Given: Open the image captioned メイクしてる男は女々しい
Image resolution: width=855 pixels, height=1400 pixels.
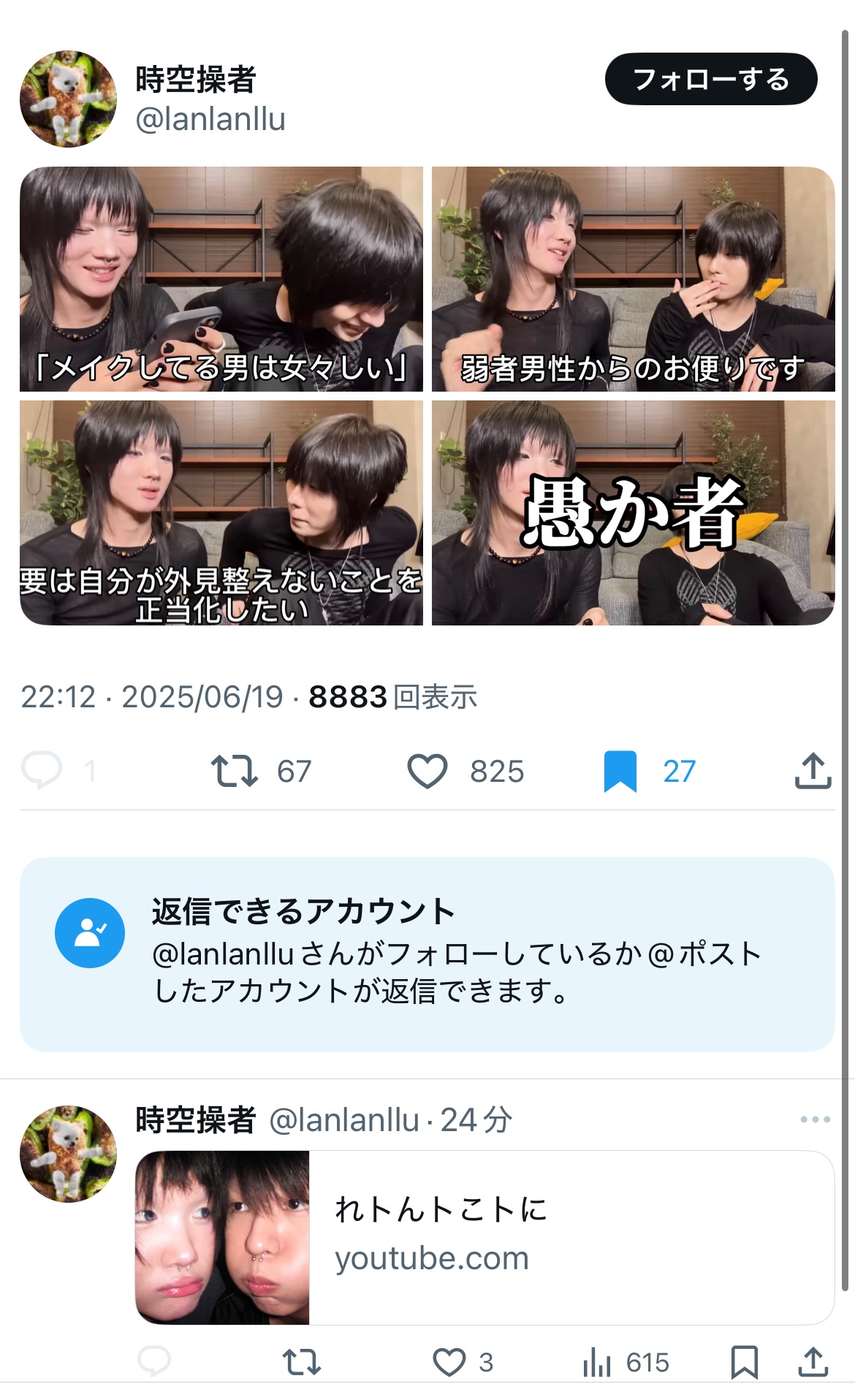Looking at the screenshot, I should (221, 279).
